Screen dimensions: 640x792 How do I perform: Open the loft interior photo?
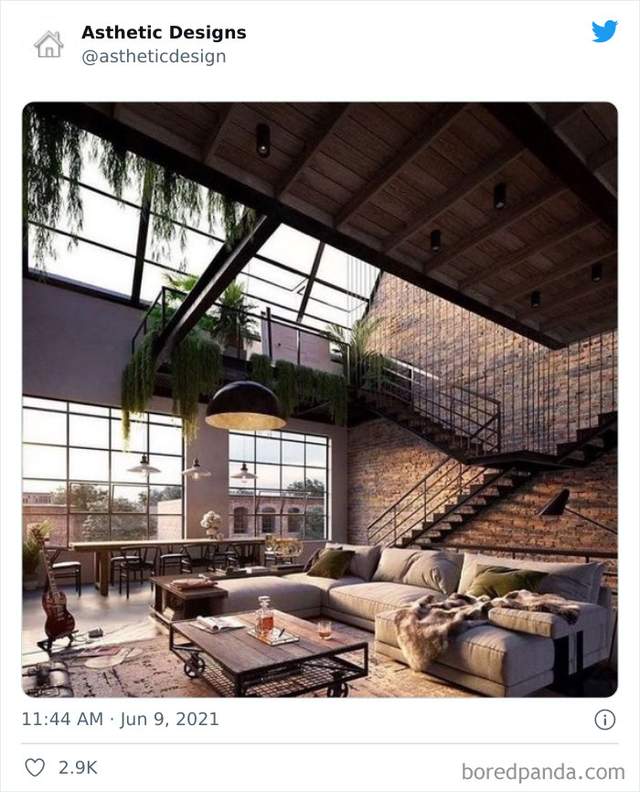pyautogui.click(x=320, y=398)
